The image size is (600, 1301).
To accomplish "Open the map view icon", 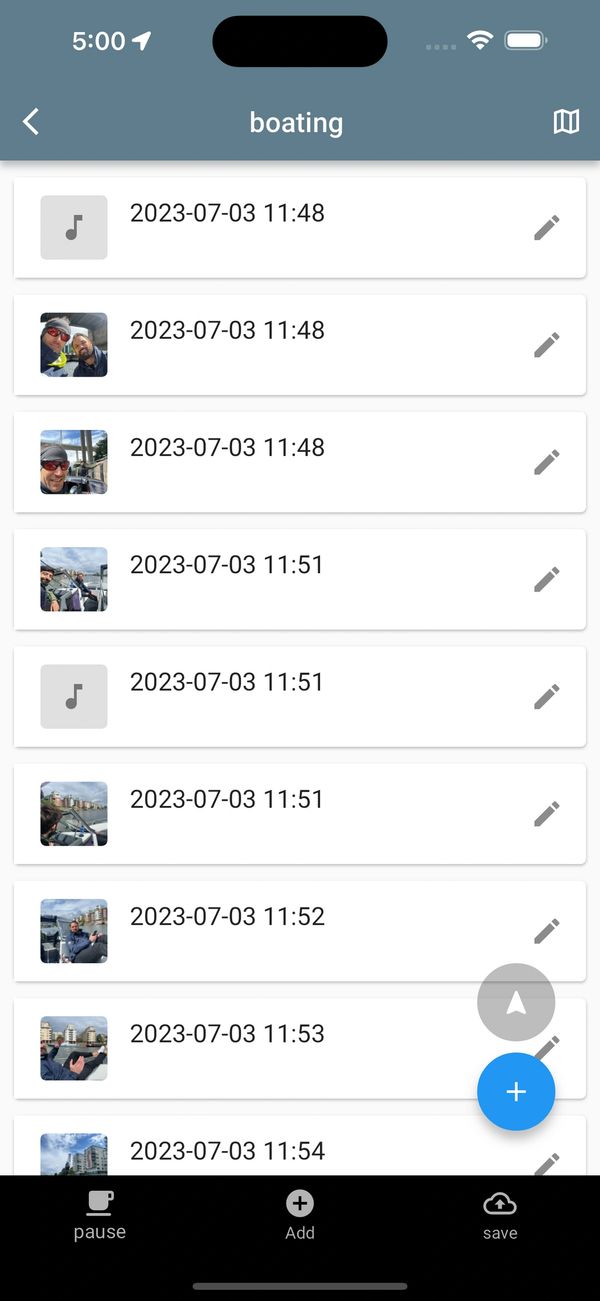I will click(x=566, y=122).
